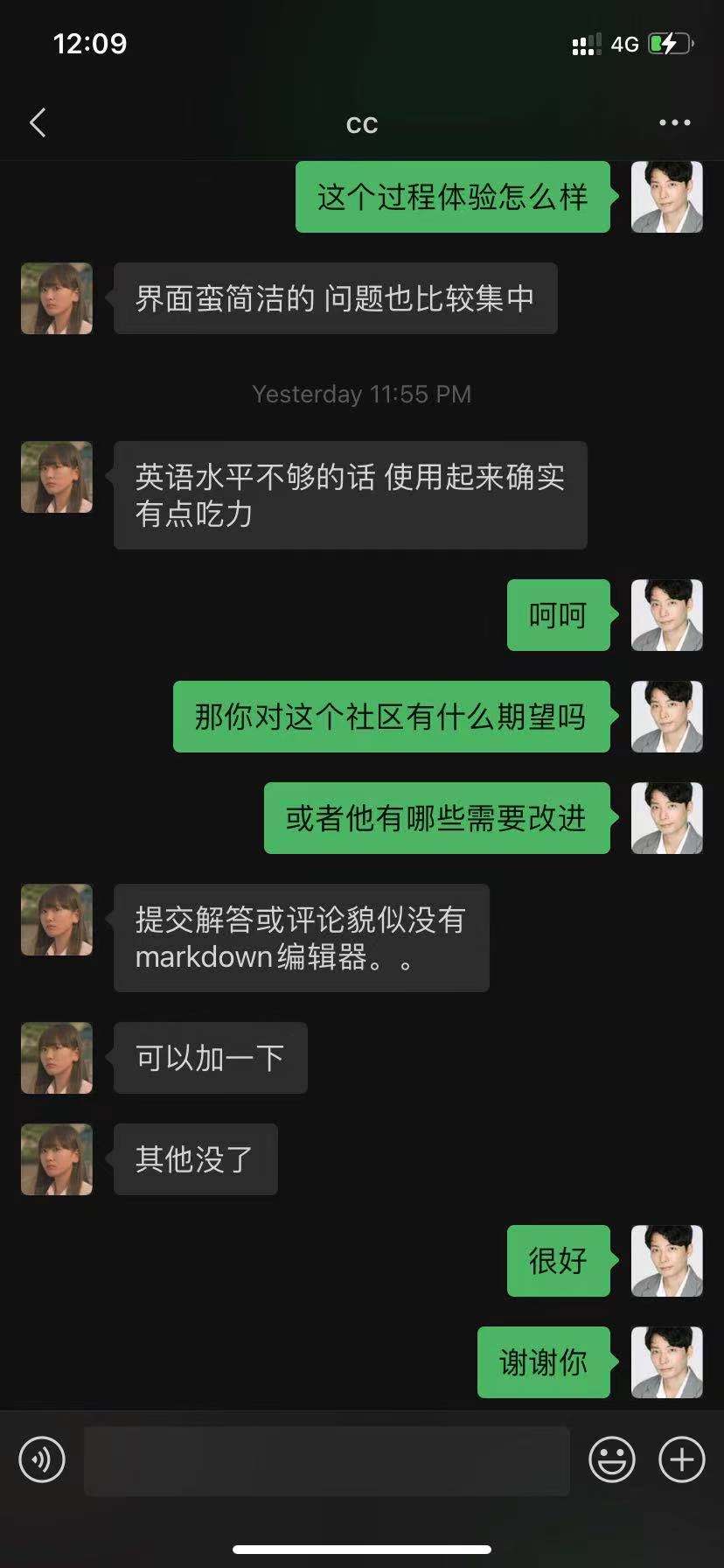Focus the message text field
The height and width of the screenshot is (1568, 724).
pyautogui.click(x=326, y=1460)
